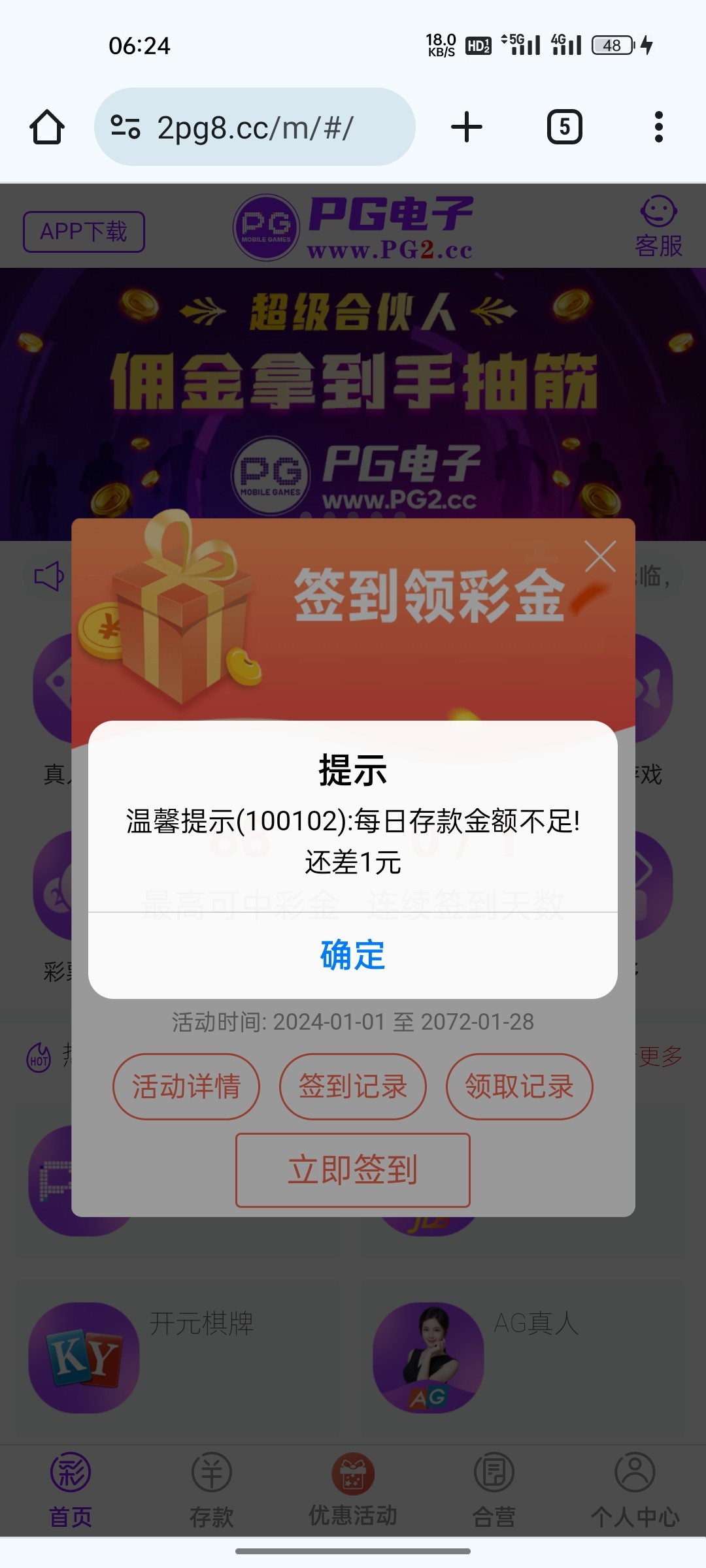
Task: Confirm the alert by tapping 确定
Action: 353,955
